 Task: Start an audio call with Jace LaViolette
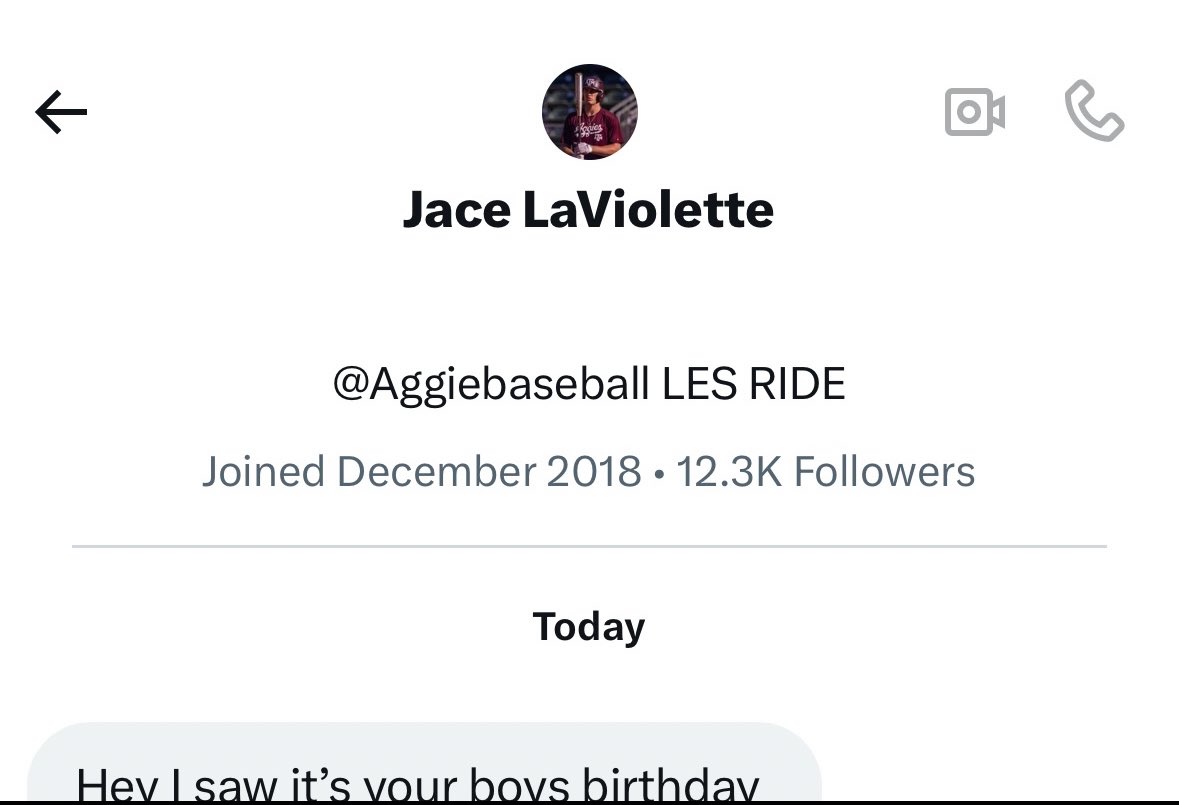[1094, 112]
